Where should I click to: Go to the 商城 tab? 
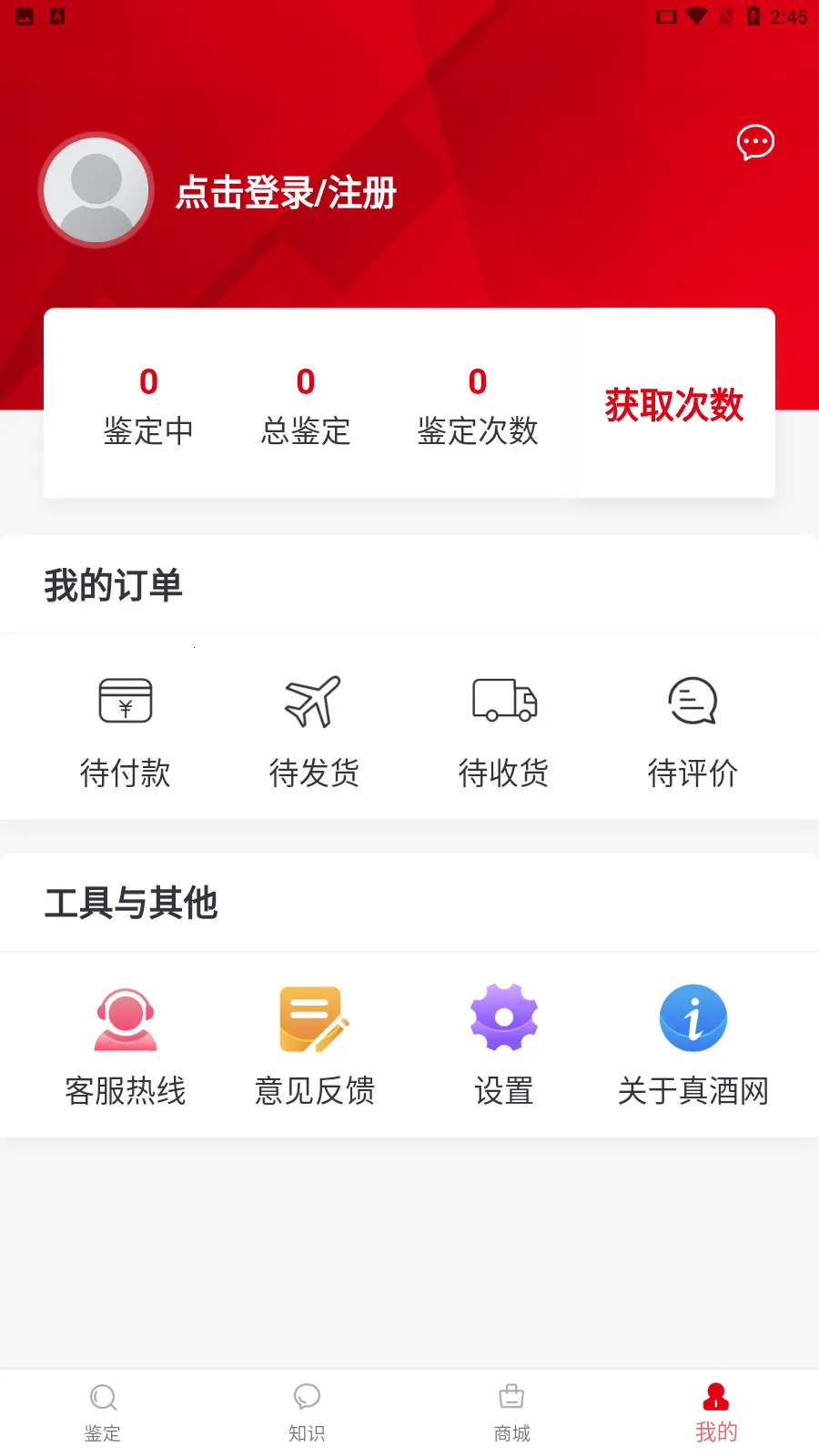(x=511, y=1412)
